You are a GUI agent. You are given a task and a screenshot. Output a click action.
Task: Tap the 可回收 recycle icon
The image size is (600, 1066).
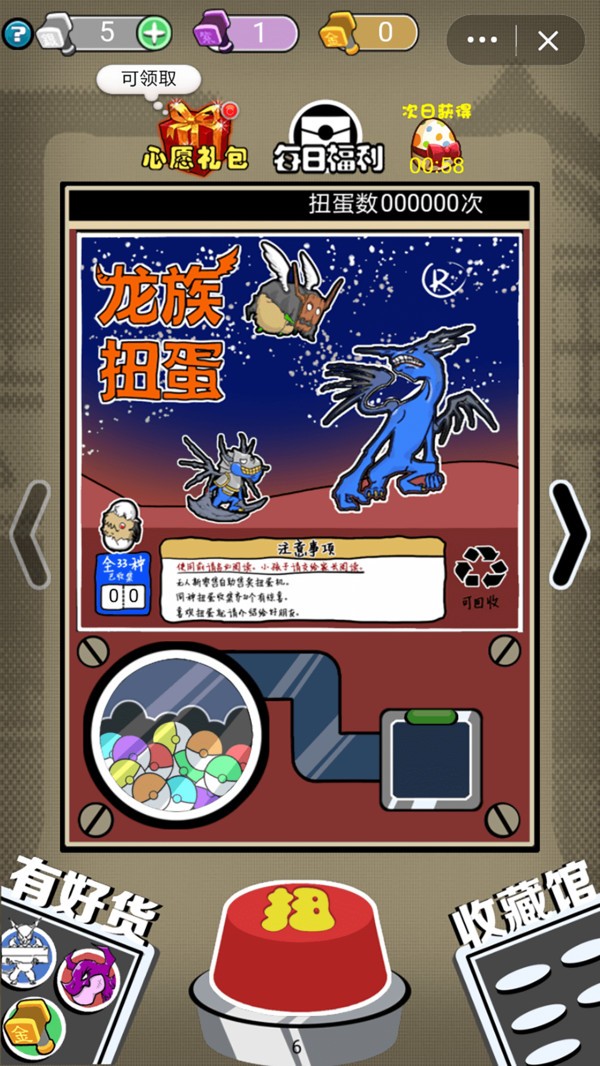pos(481,577)
